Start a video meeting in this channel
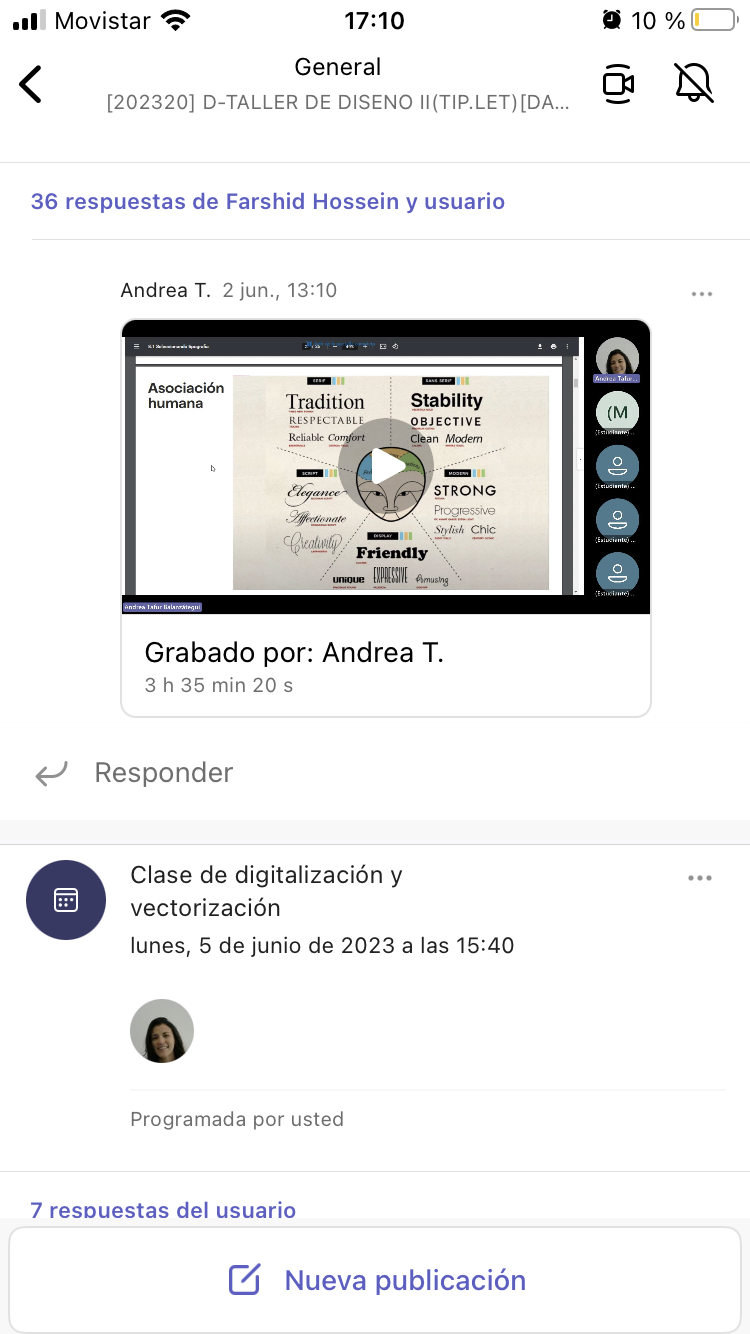Viewport: 750px width, 1334px height. click(x=618, y=84)
